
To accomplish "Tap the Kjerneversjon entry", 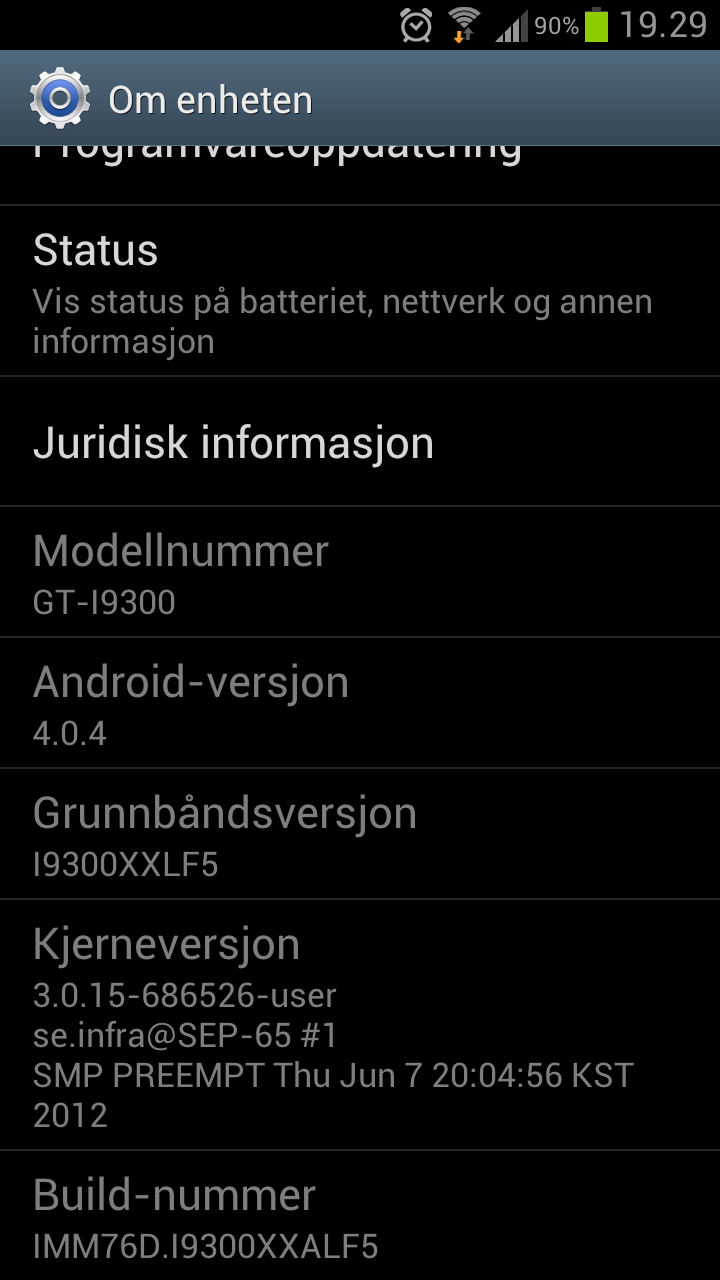I will pyautogui.click(x=360, y=1025).
